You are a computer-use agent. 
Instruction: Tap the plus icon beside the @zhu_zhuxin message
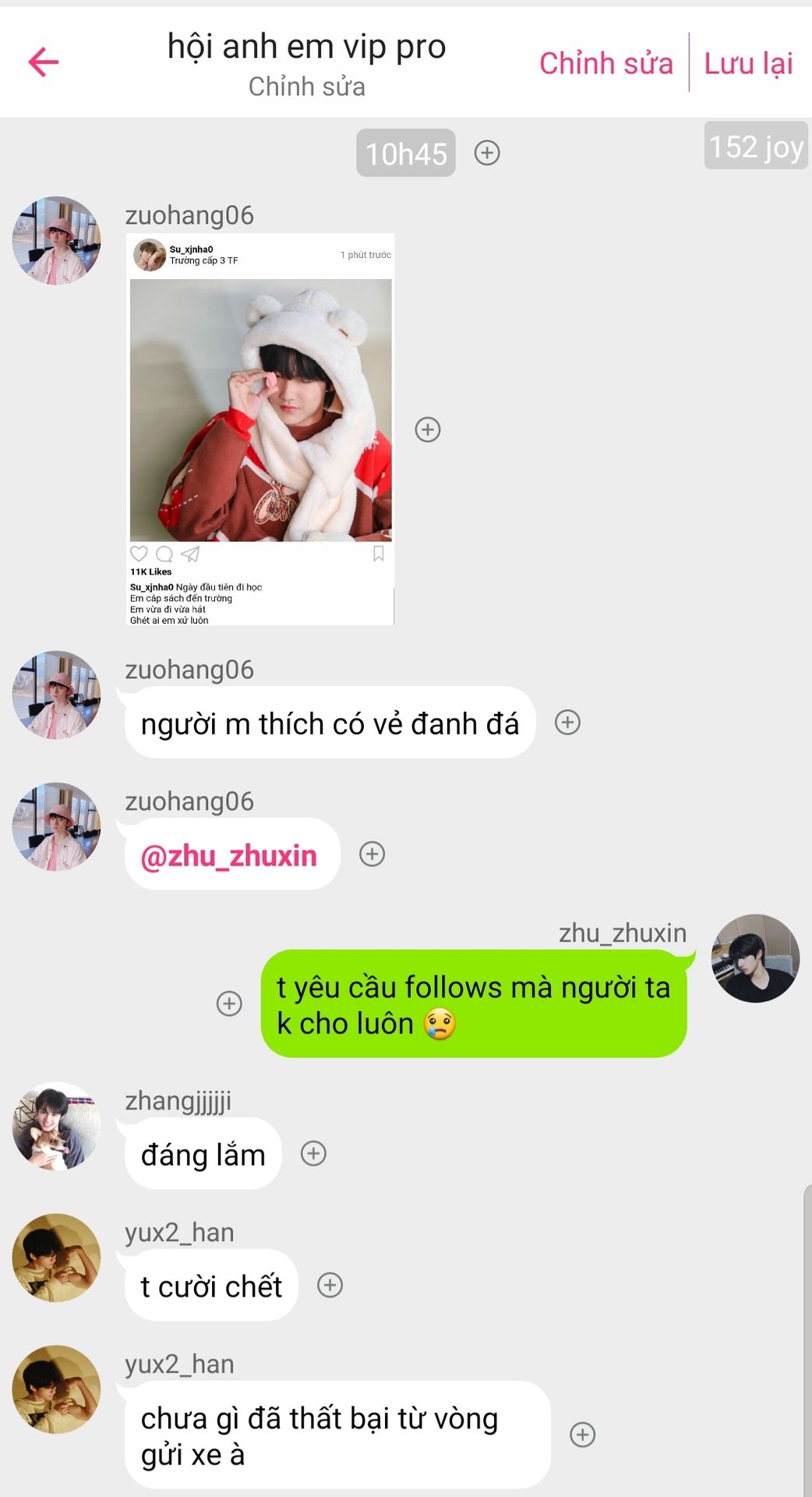372,855
